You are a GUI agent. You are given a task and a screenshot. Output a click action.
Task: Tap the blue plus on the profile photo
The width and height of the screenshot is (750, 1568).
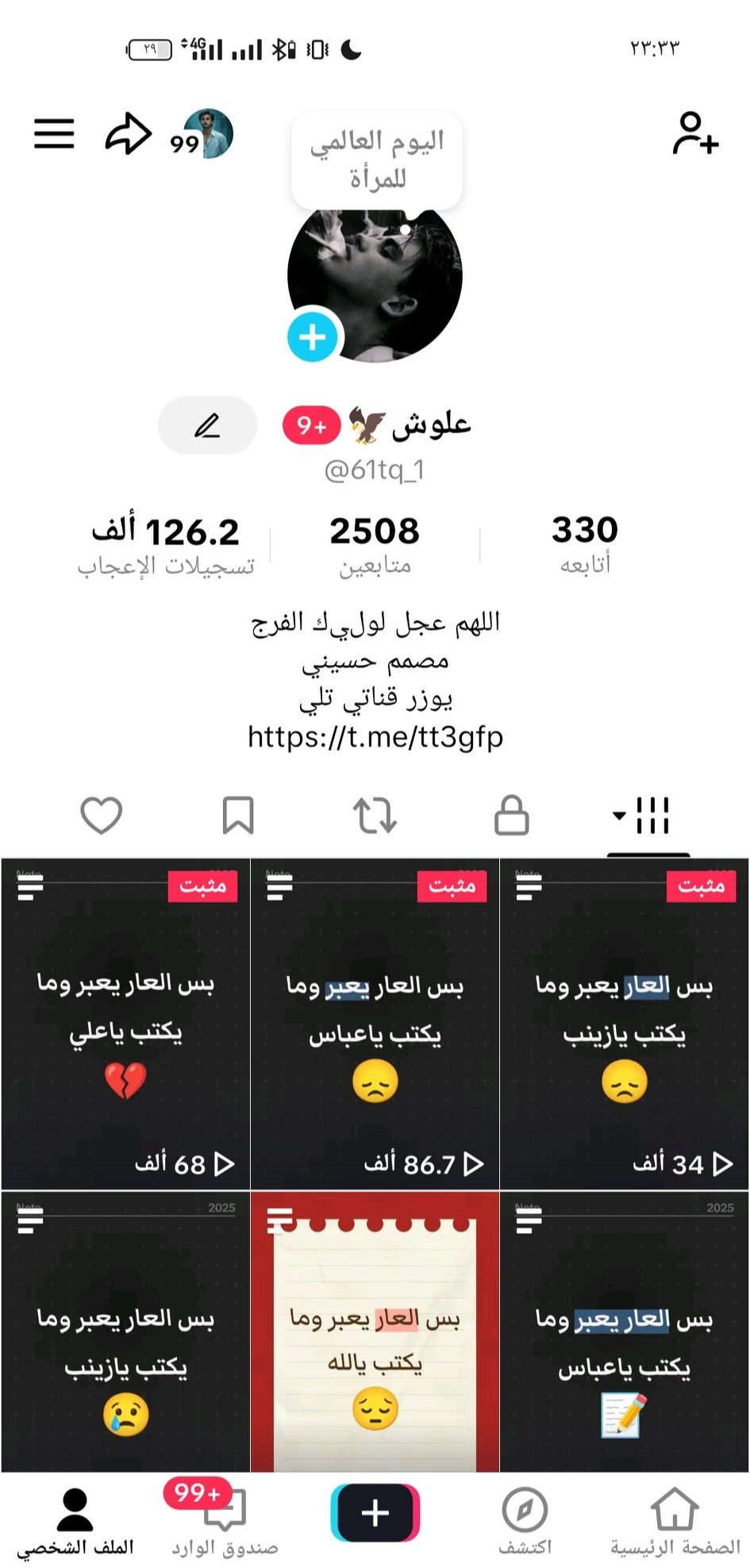tap(312, 337)
